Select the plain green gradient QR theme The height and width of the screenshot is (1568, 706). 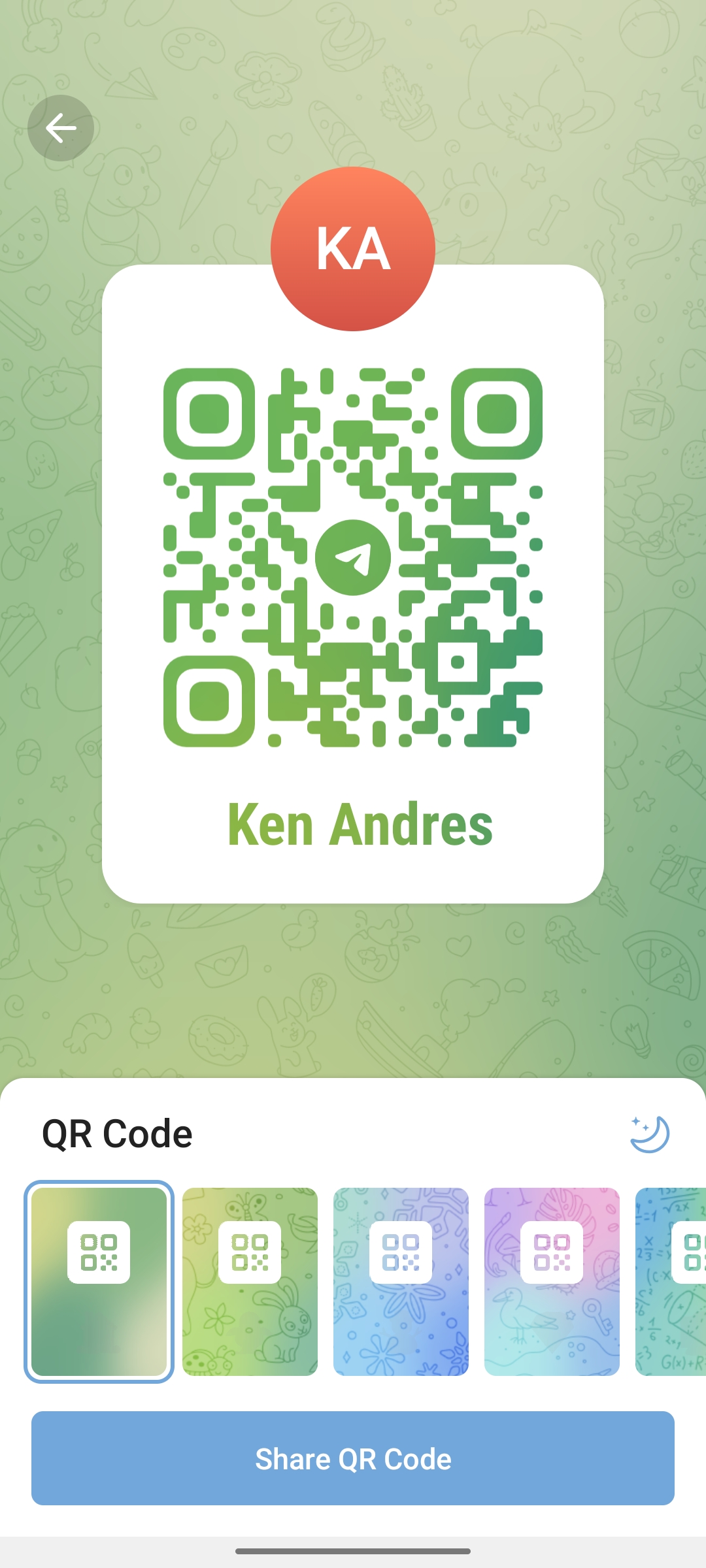[x=99, y=1282]
